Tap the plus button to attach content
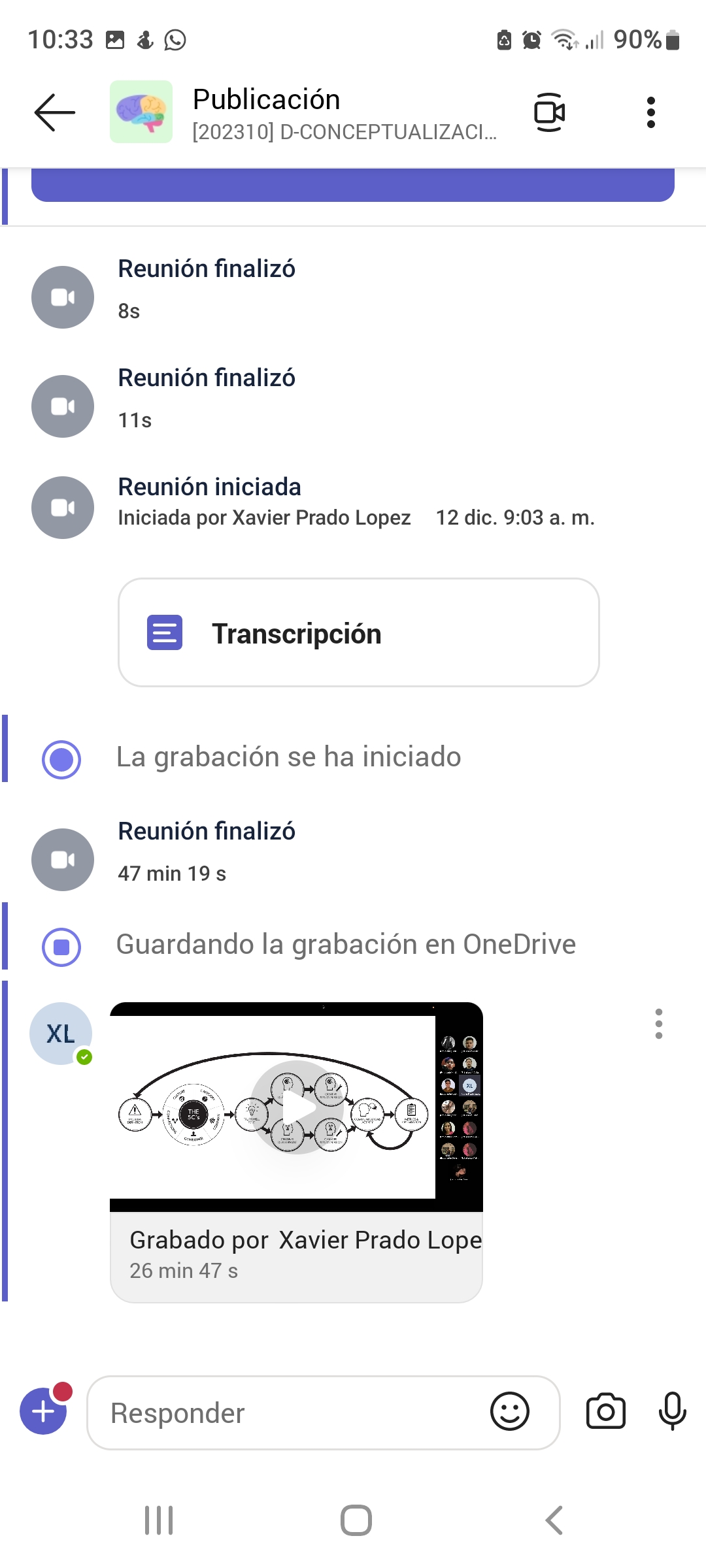The image size is (706, 1568). [44, 1411]
